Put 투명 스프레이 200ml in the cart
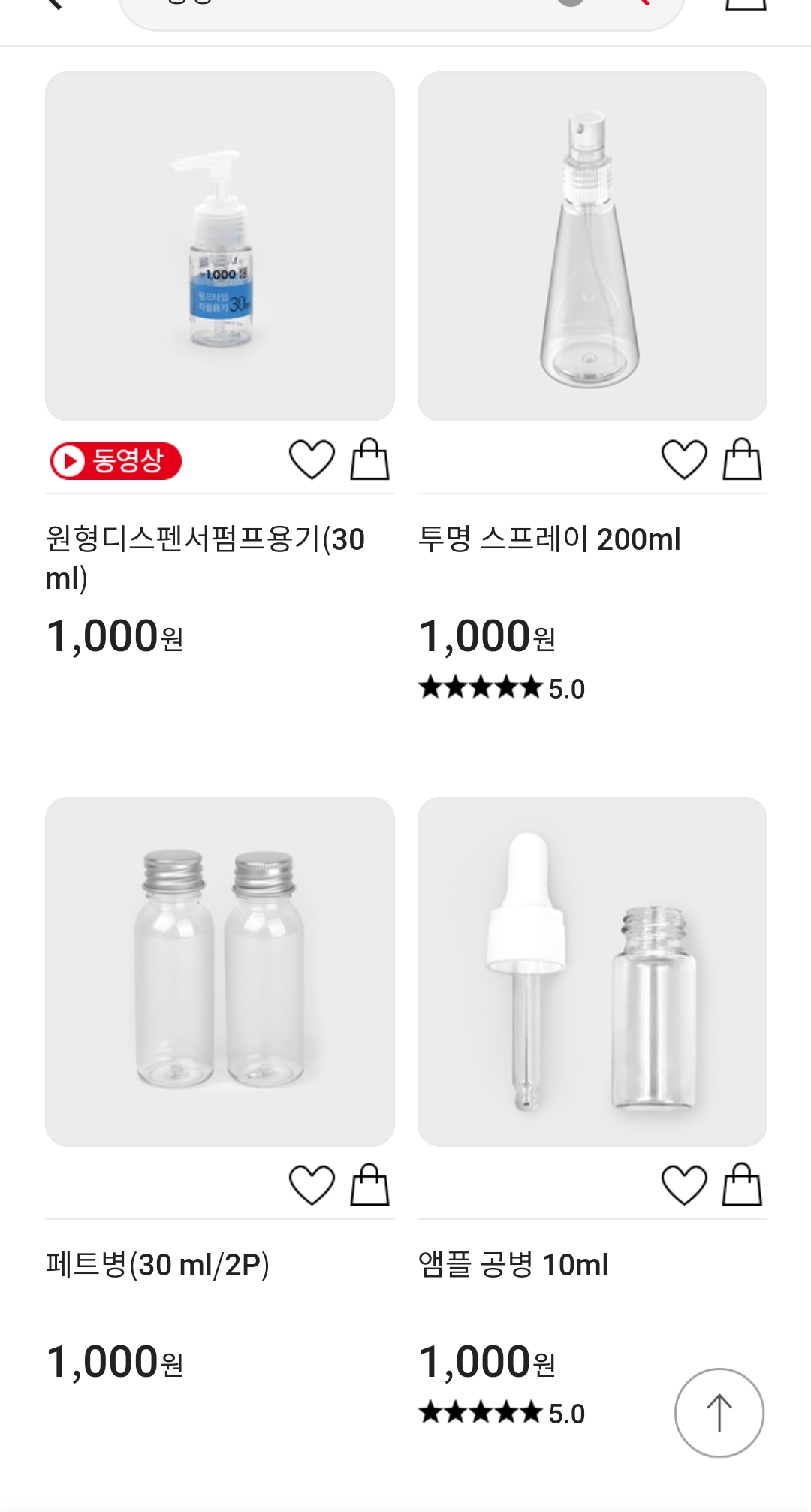Viewport: 811px width, 1512px height. tap(742, 460)
